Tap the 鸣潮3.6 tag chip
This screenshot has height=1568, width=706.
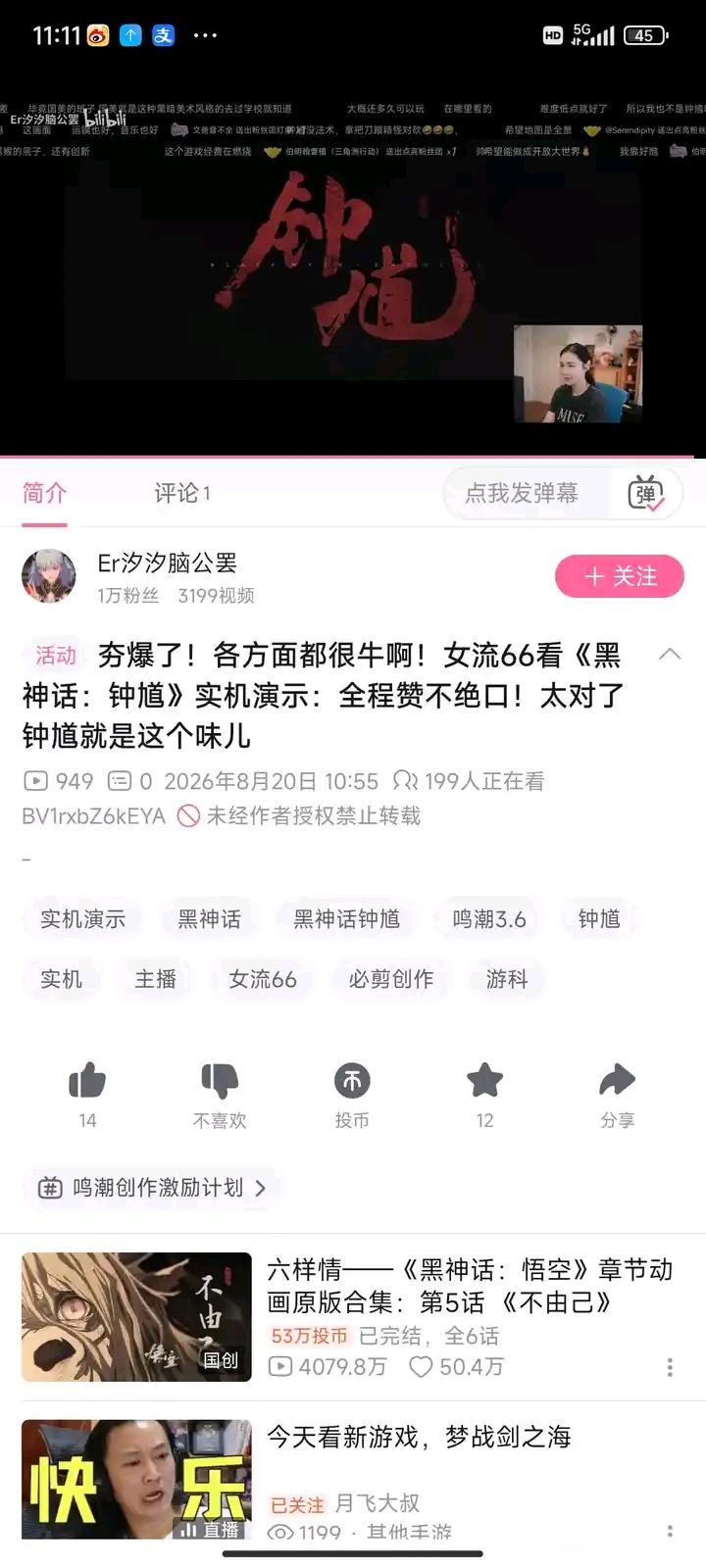pos(489,919)
